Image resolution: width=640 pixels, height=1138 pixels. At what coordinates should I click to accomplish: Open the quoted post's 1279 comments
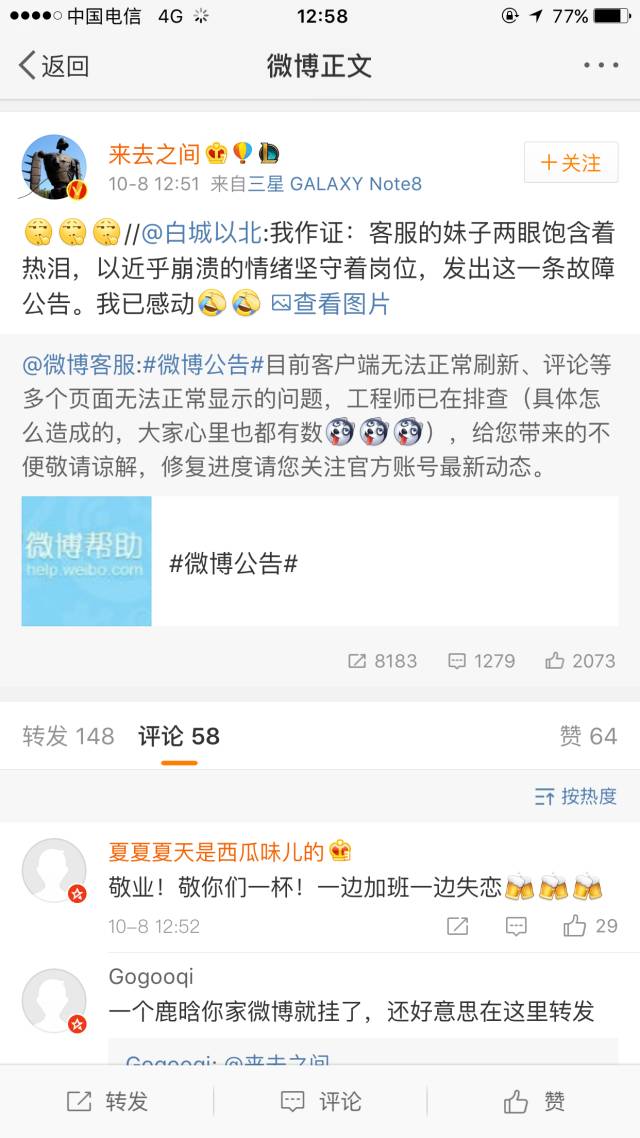tap(481, 661)
